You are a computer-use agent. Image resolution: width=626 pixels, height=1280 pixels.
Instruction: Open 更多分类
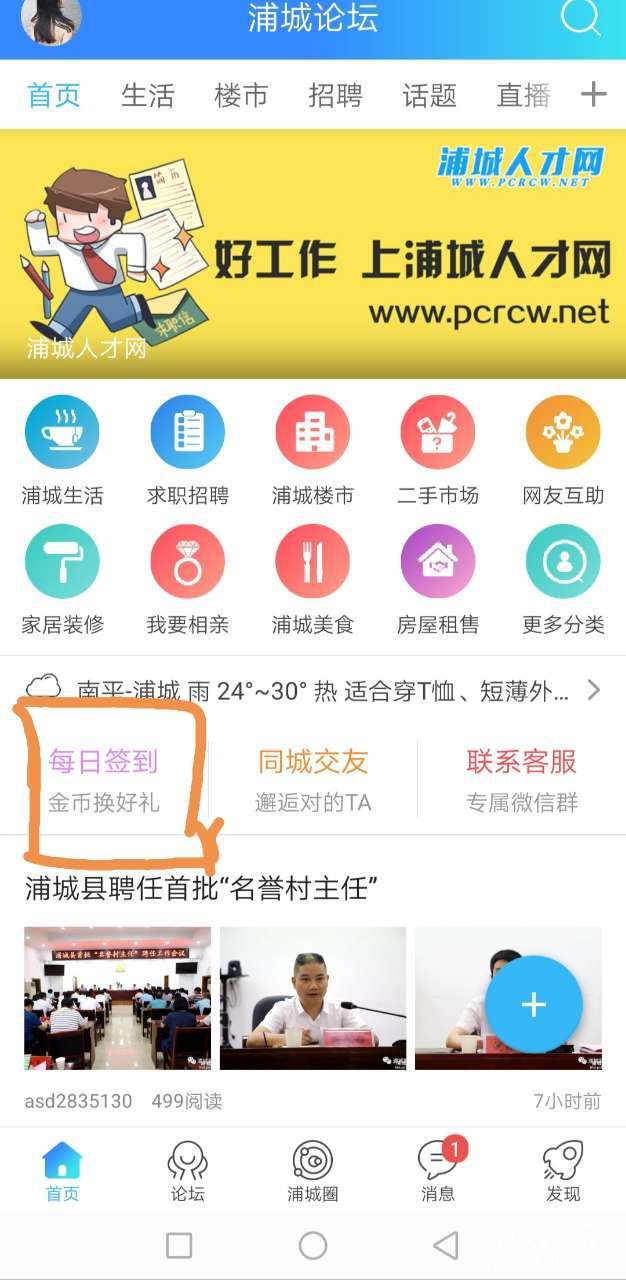point(563,579)
